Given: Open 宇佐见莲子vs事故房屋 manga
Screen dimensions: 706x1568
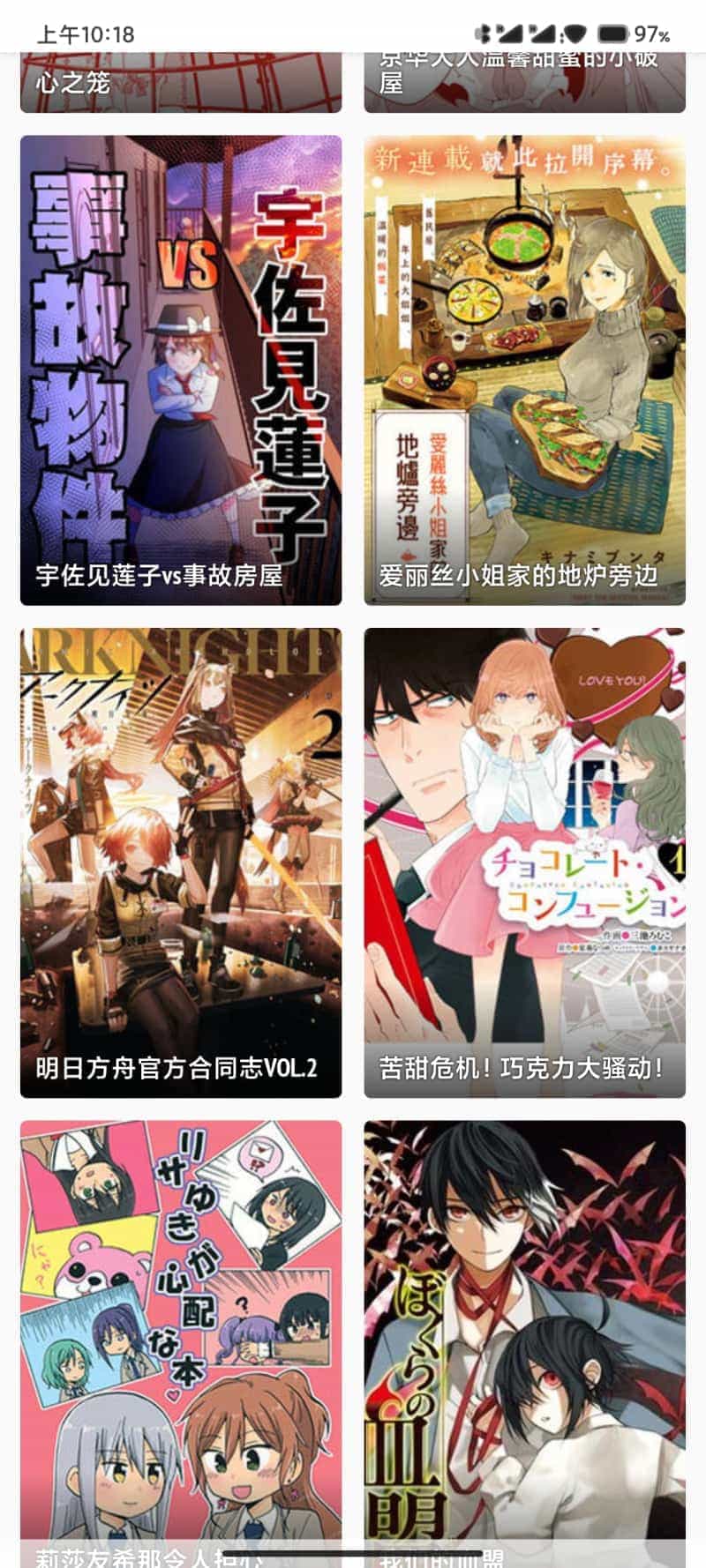Looking at the screenshot, I should coord(180,370).
